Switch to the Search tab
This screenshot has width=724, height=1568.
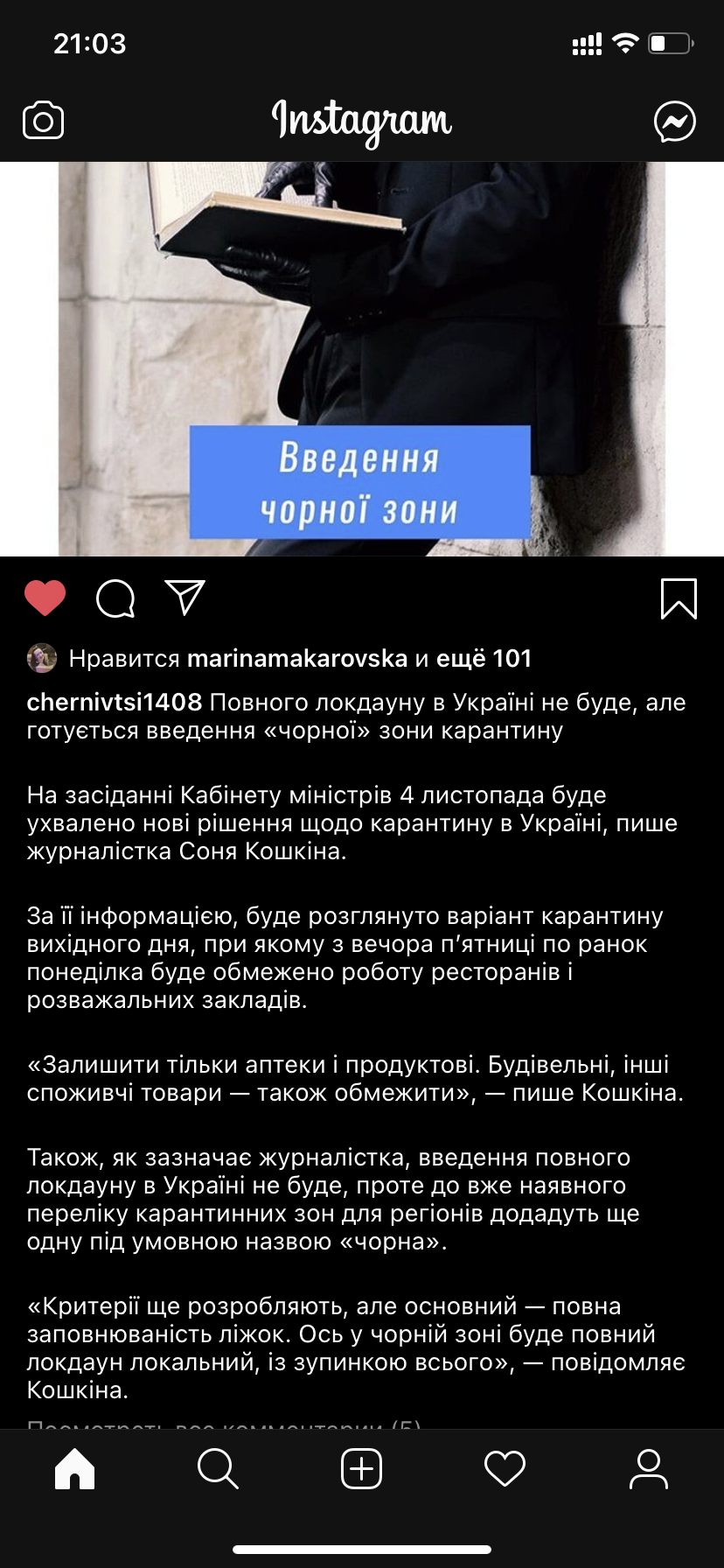pos(218,1468)
